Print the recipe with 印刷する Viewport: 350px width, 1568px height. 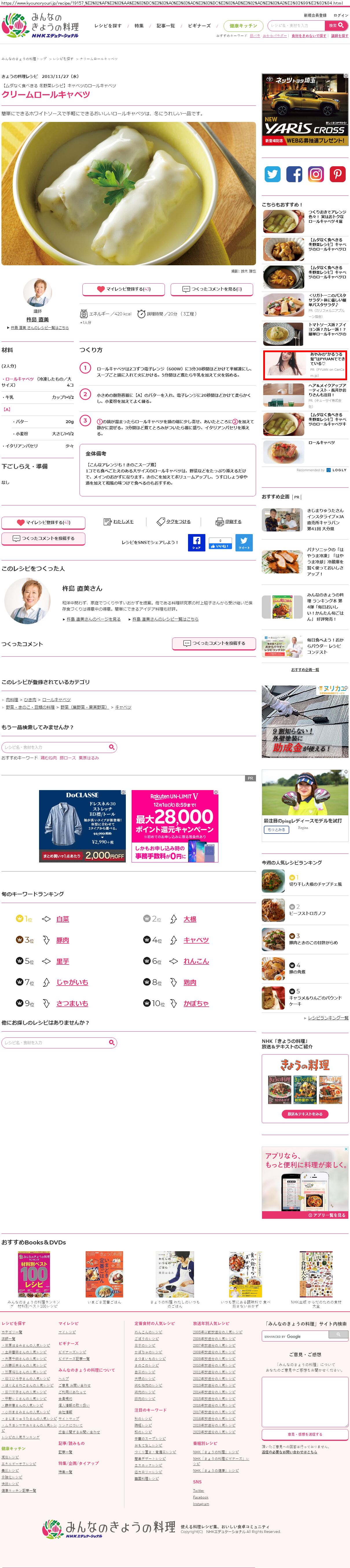229,522
